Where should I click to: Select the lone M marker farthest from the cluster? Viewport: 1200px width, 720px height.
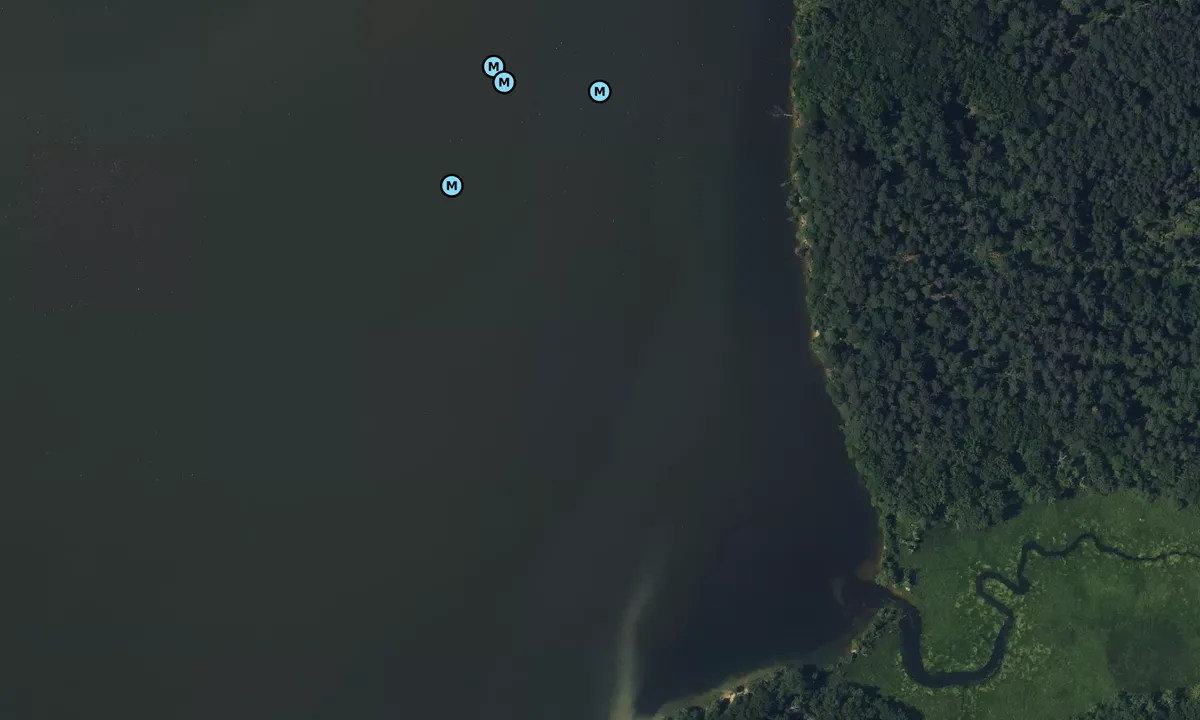click(452, 186)
